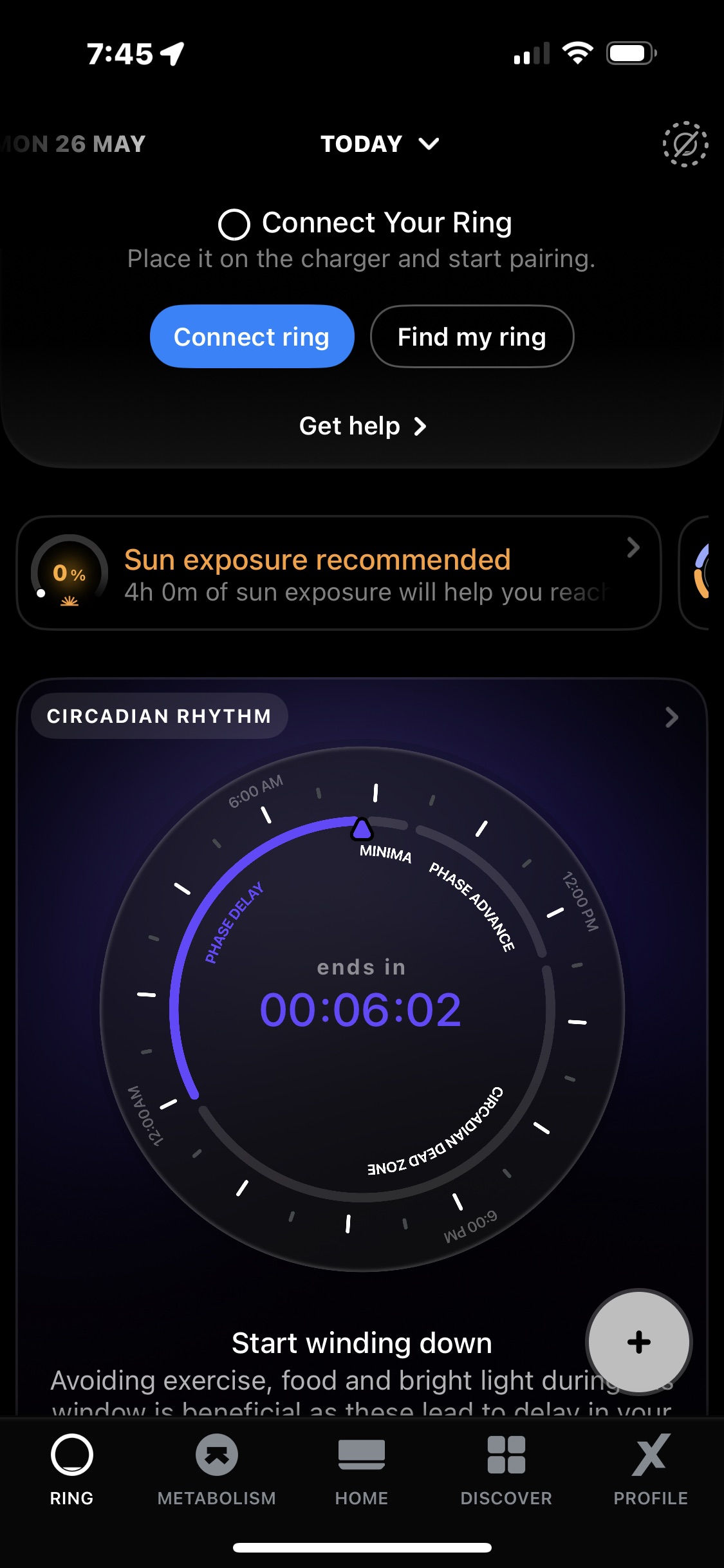Open the TODAY date dropdown

pyautogui.click(x=380, y=144)
